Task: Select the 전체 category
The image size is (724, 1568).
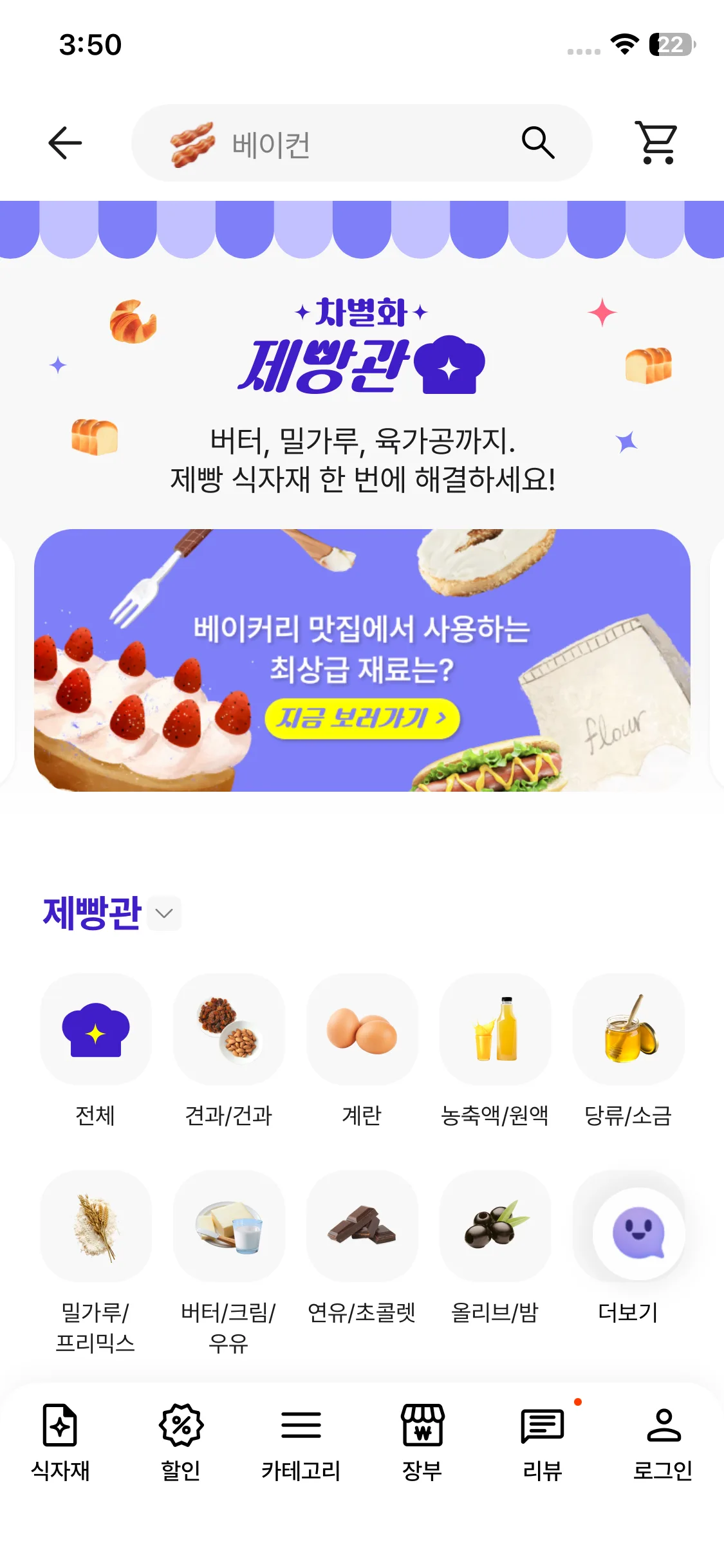Action: tap(96, 1030)
